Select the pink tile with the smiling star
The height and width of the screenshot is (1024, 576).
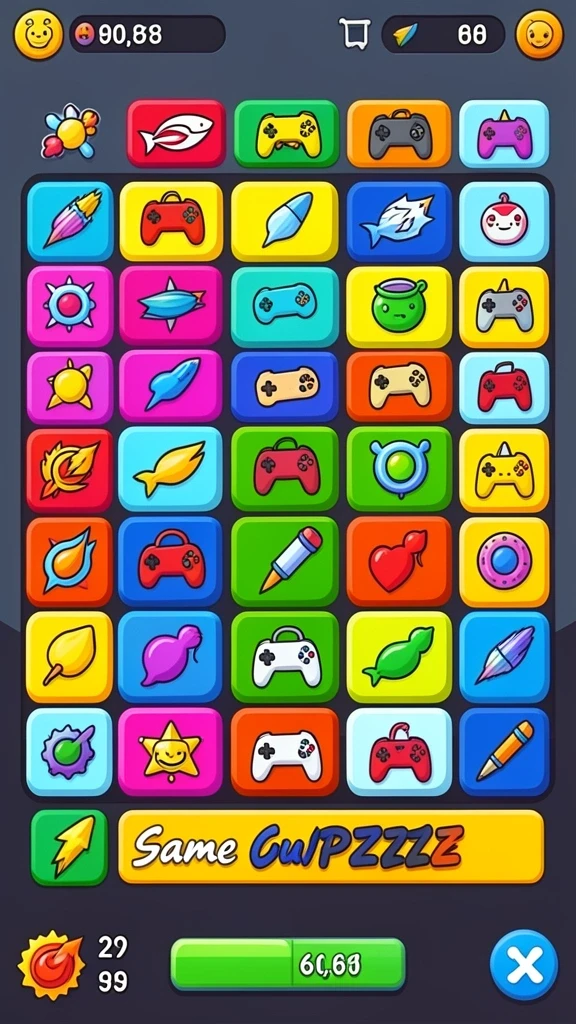(170, 752)
